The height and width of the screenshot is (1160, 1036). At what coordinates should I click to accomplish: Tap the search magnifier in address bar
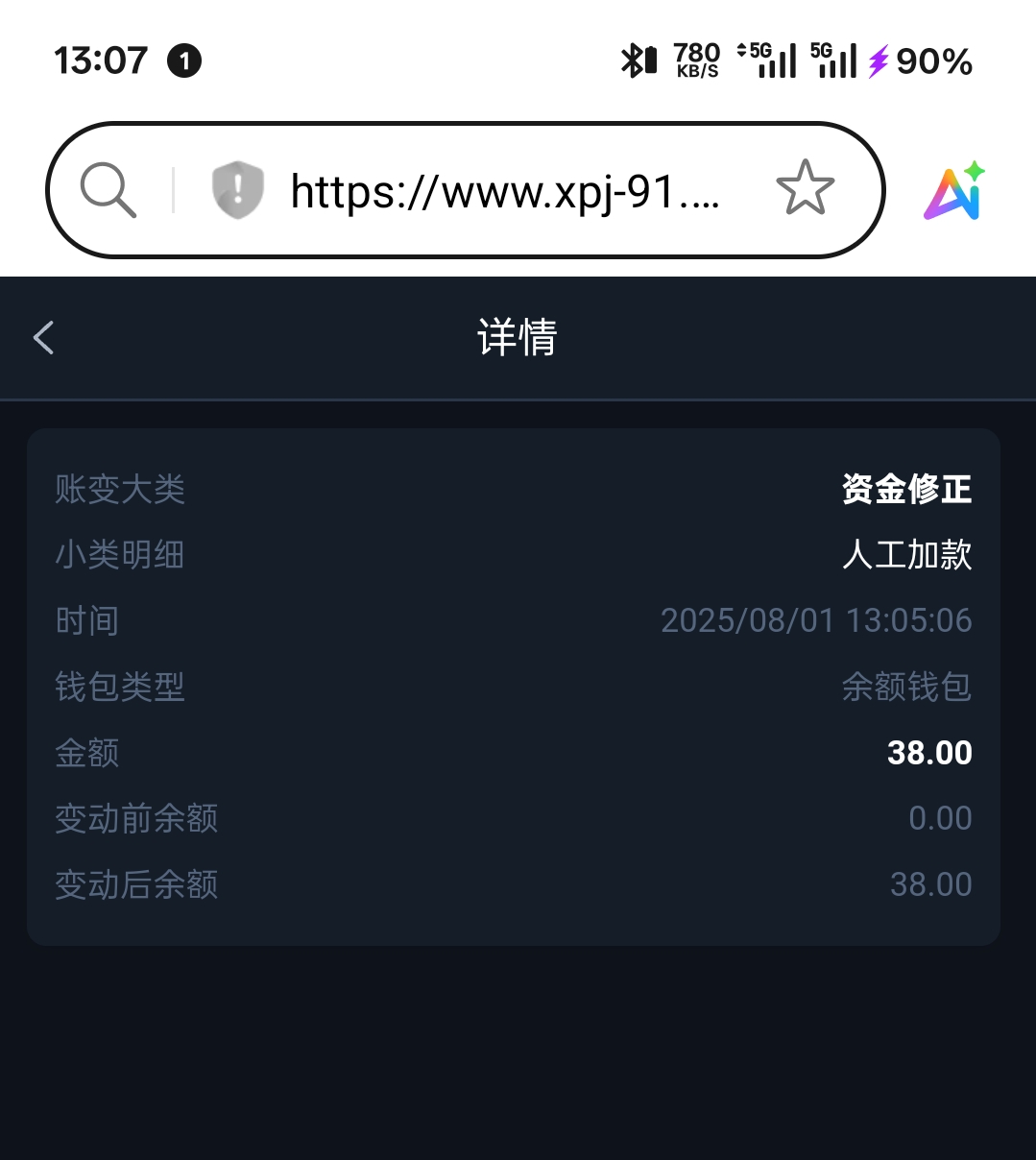pyautogui.click(x=108, y=189)
